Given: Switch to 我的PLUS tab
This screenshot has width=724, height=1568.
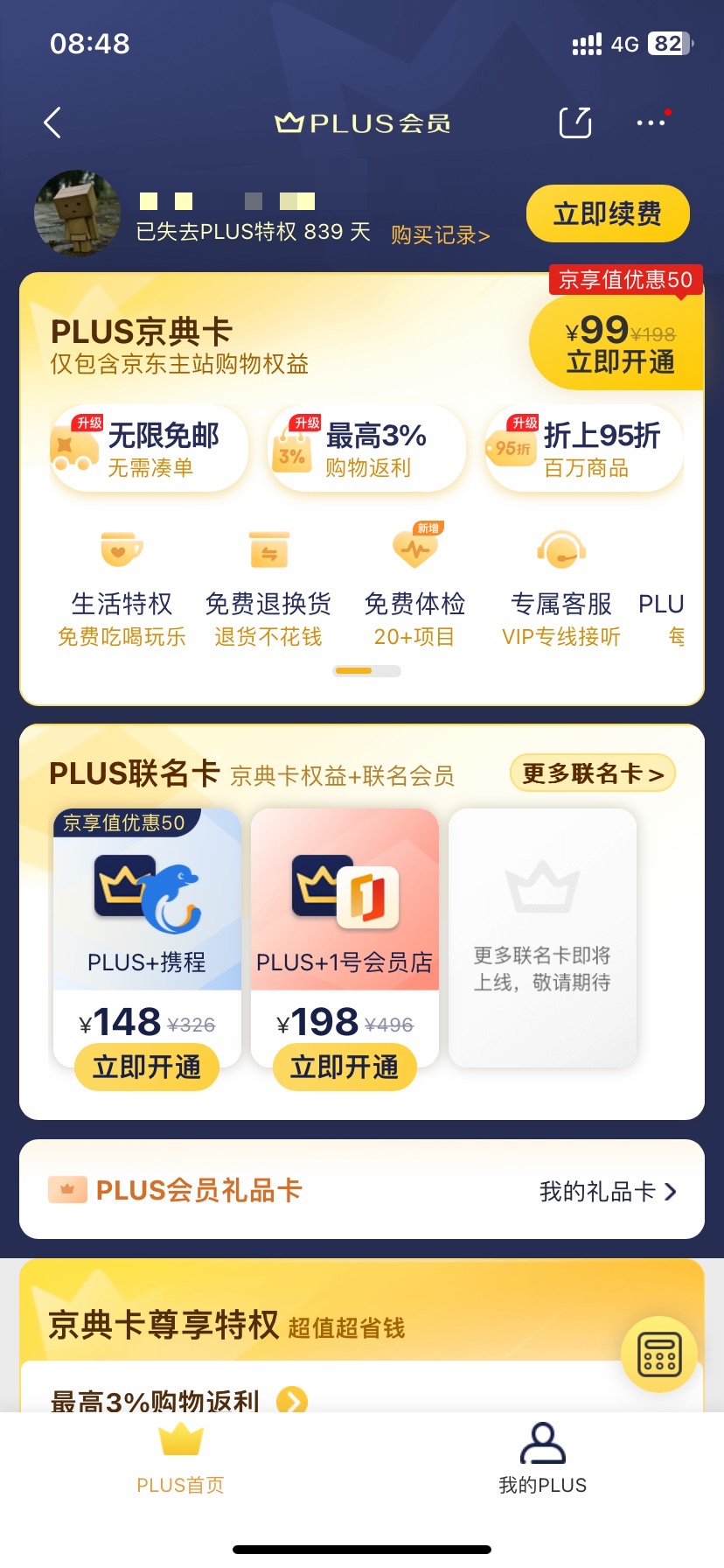Looking at the screenshot, I should (542, 1459).
